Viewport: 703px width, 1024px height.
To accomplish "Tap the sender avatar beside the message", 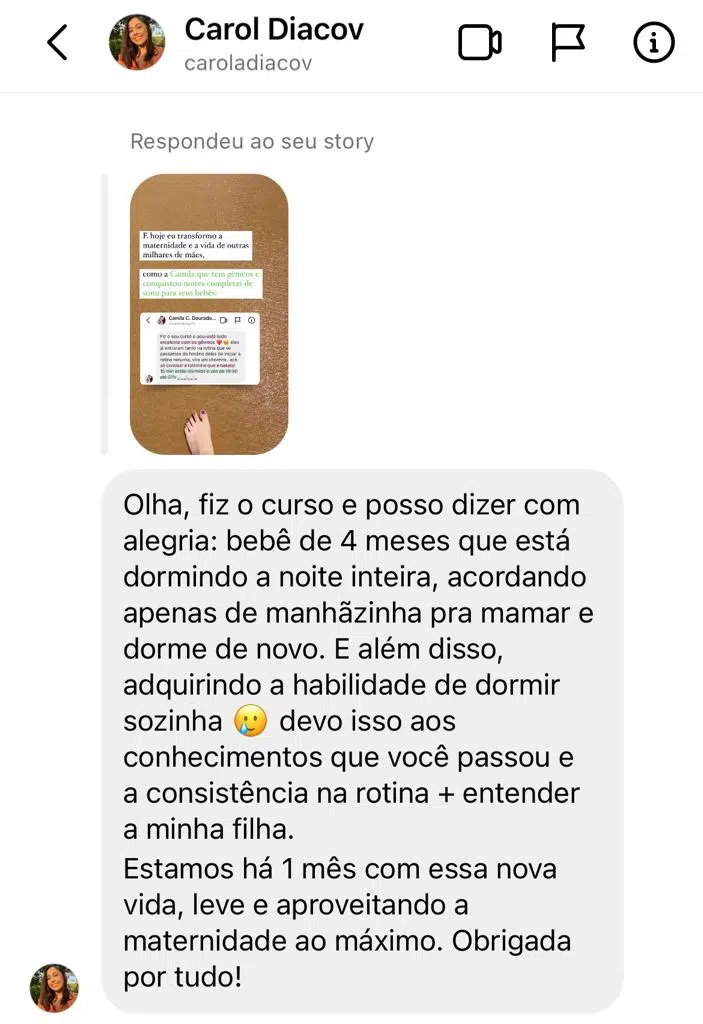I will [54, 988].
